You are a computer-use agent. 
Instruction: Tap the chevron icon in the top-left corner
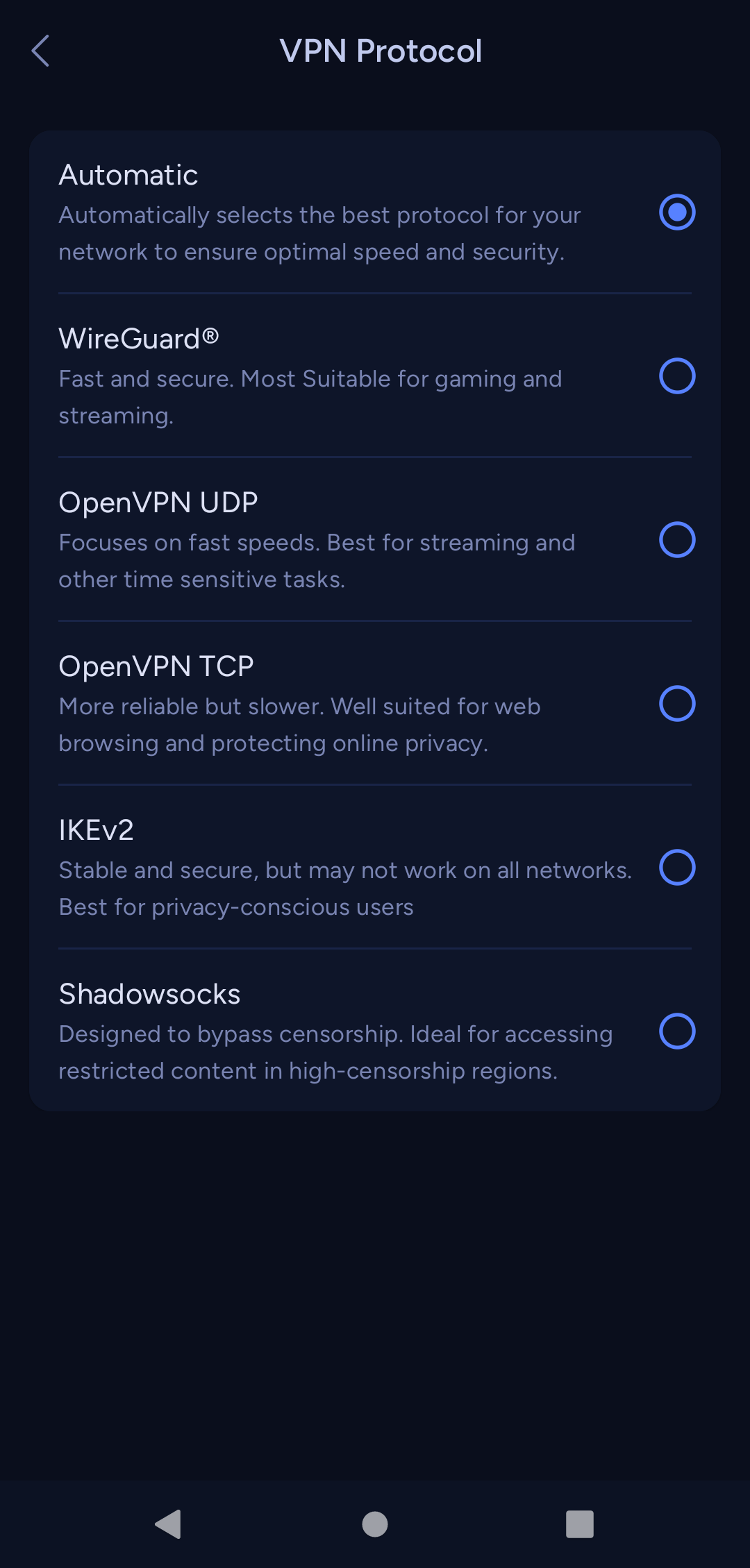pos(40,50)
